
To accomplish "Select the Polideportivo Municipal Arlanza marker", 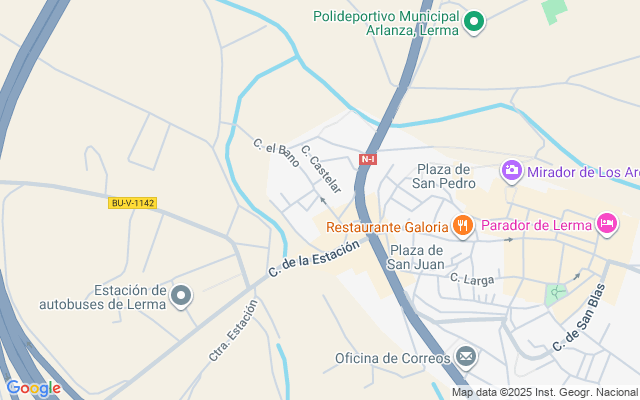I will pyautogui.click(x=475, y=22).
